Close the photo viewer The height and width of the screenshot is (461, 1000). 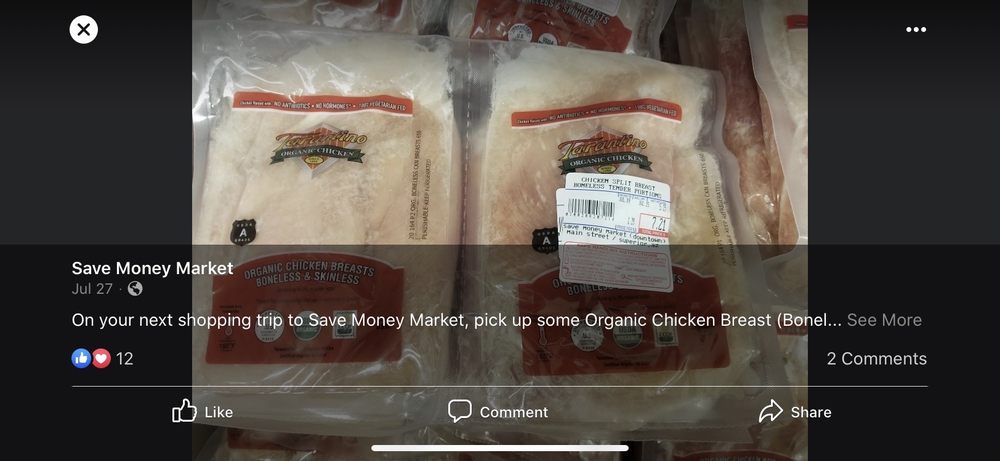[84, 30]
